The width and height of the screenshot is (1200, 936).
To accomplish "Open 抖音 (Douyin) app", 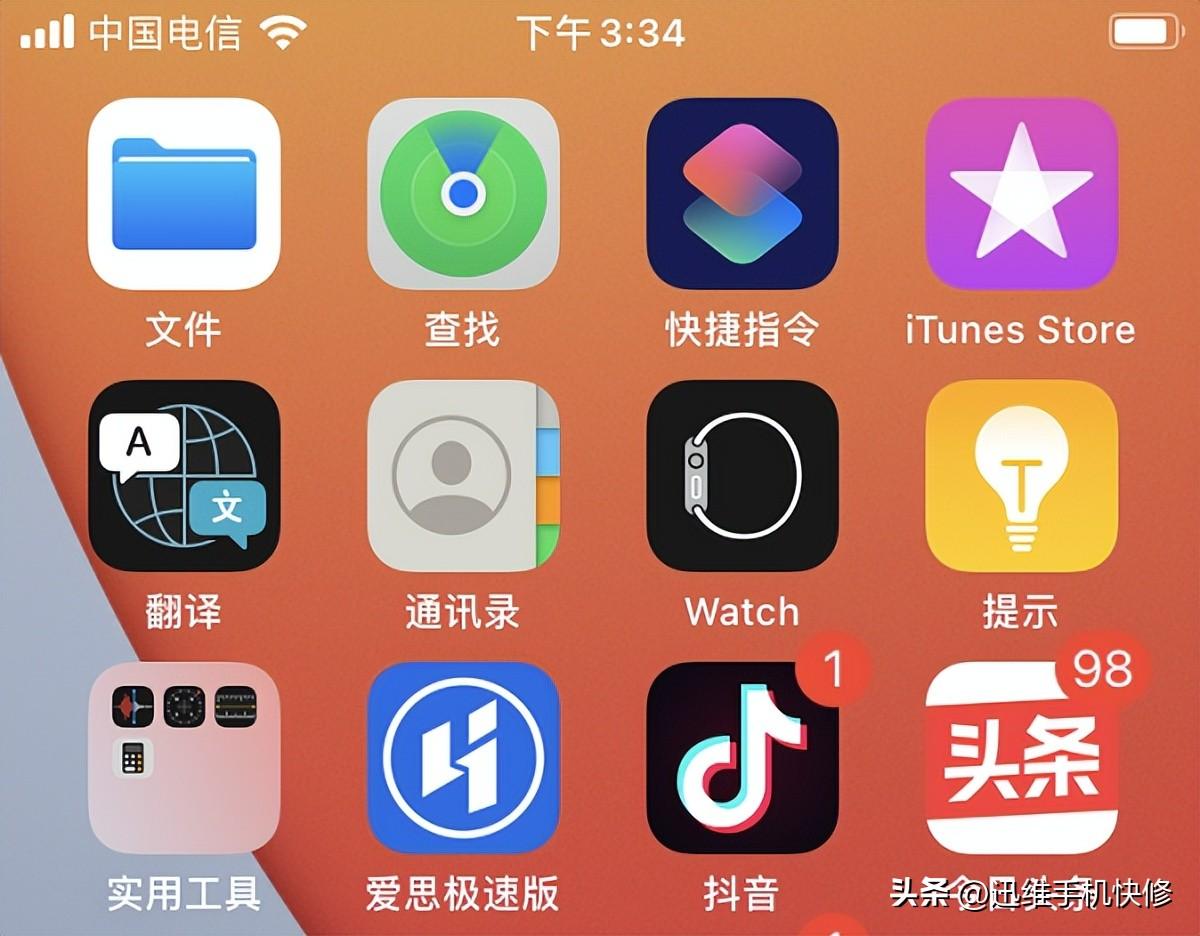I will click(x=742, y=757).
